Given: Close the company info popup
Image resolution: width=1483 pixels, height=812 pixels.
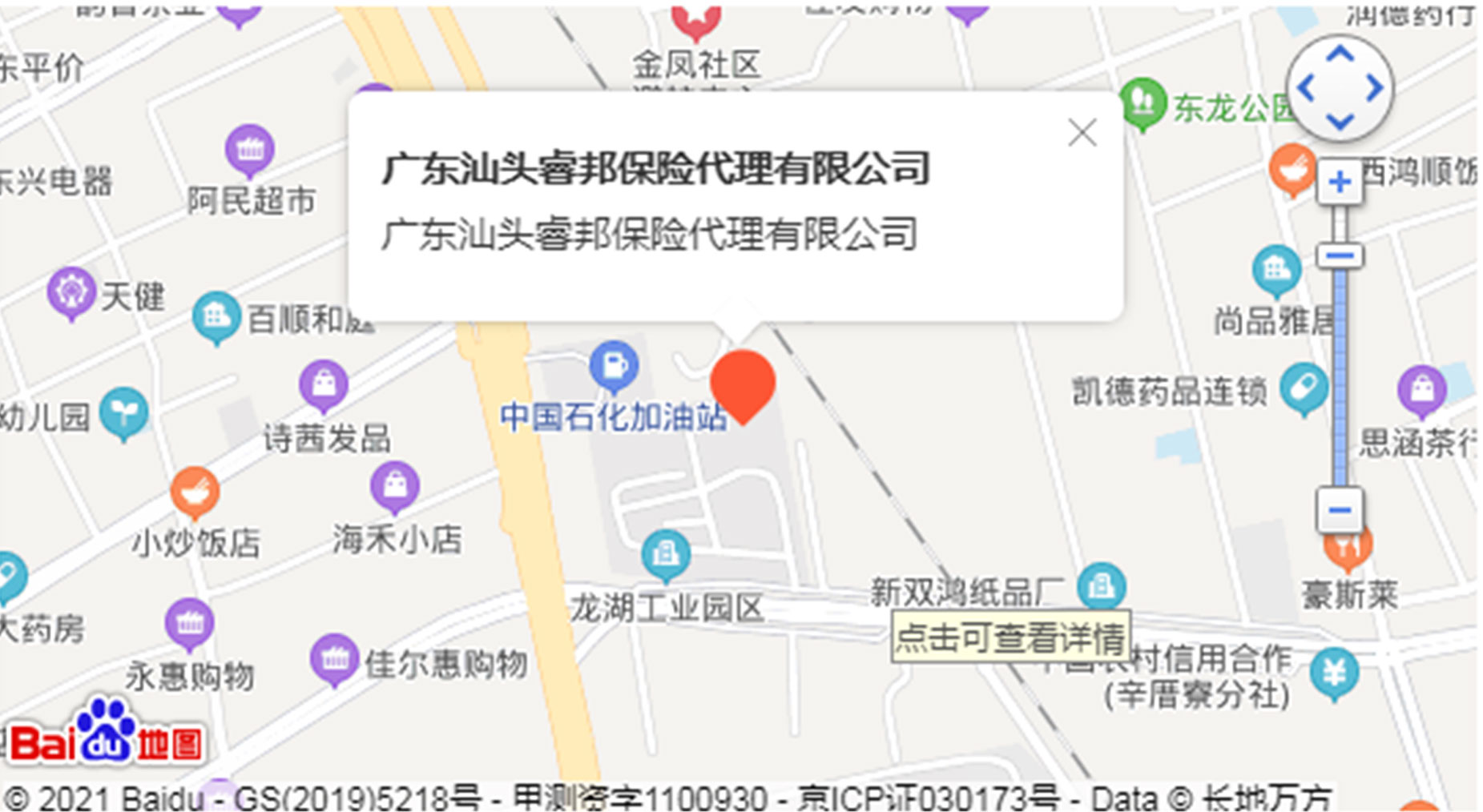Looking at the screenshot, I should [x=1082, y=133].
